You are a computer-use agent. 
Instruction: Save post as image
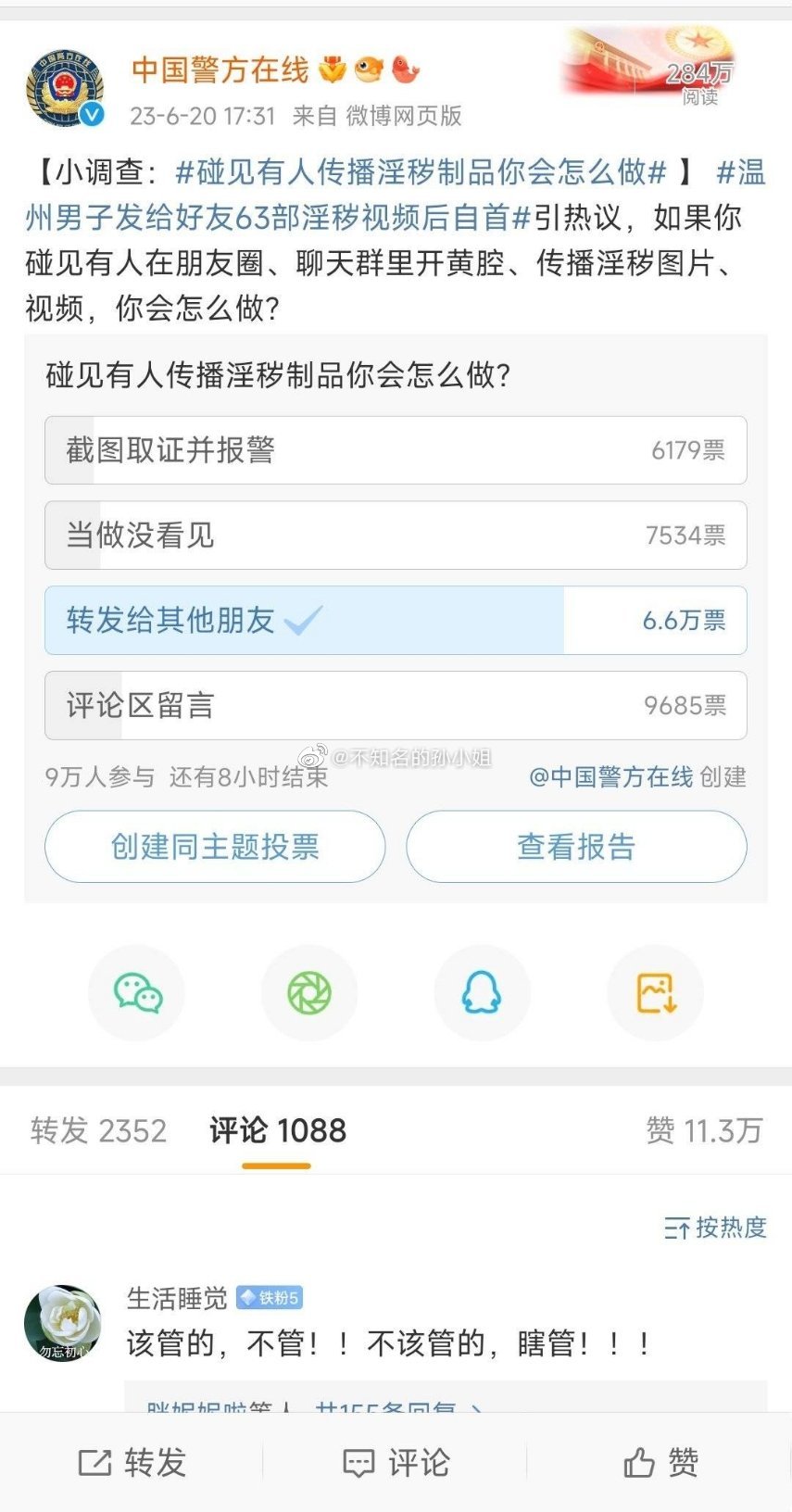click(x=655, y=993)
